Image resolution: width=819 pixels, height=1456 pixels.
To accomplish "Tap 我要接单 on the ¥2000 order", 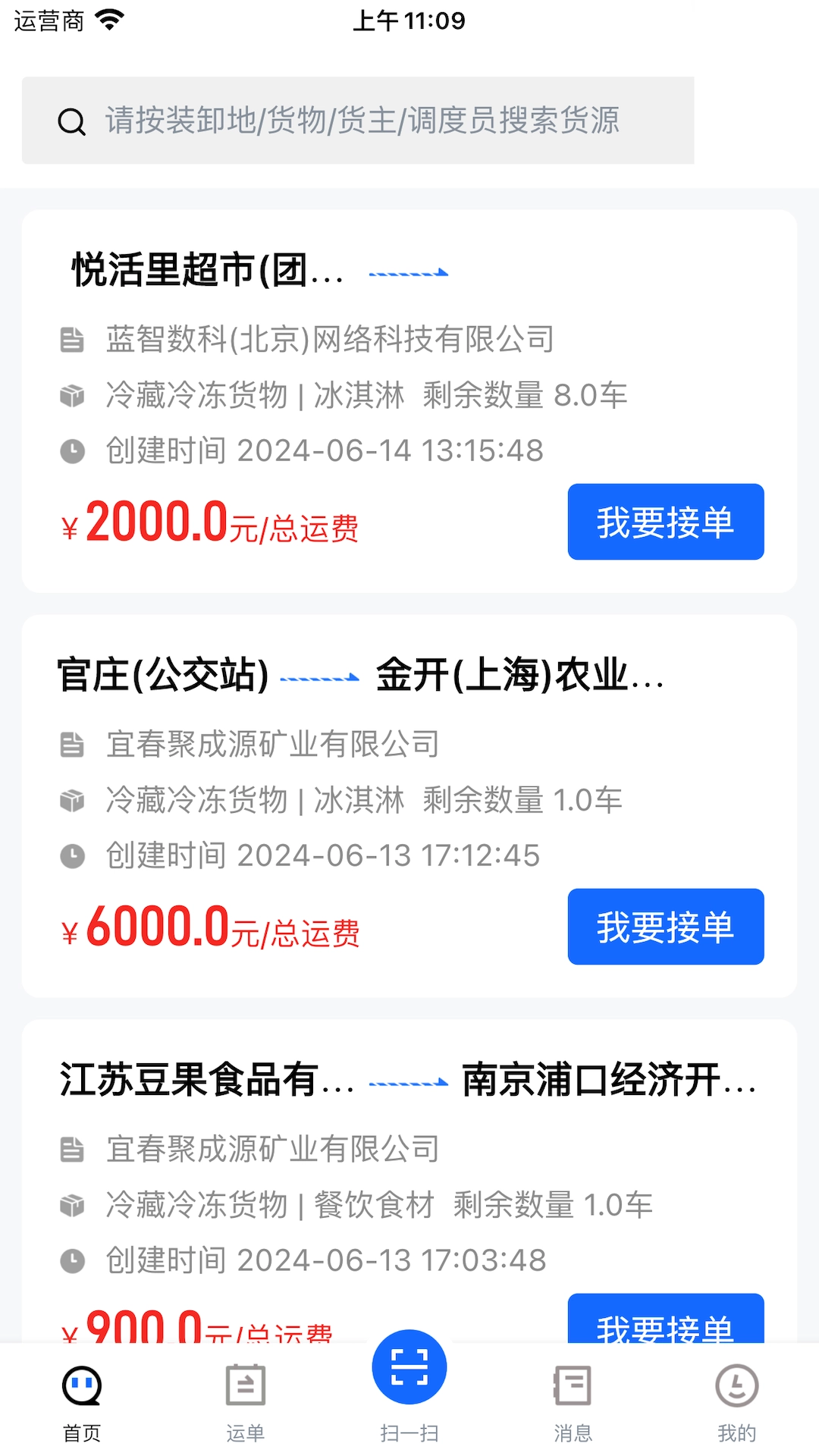I will (x=665, y=521).
